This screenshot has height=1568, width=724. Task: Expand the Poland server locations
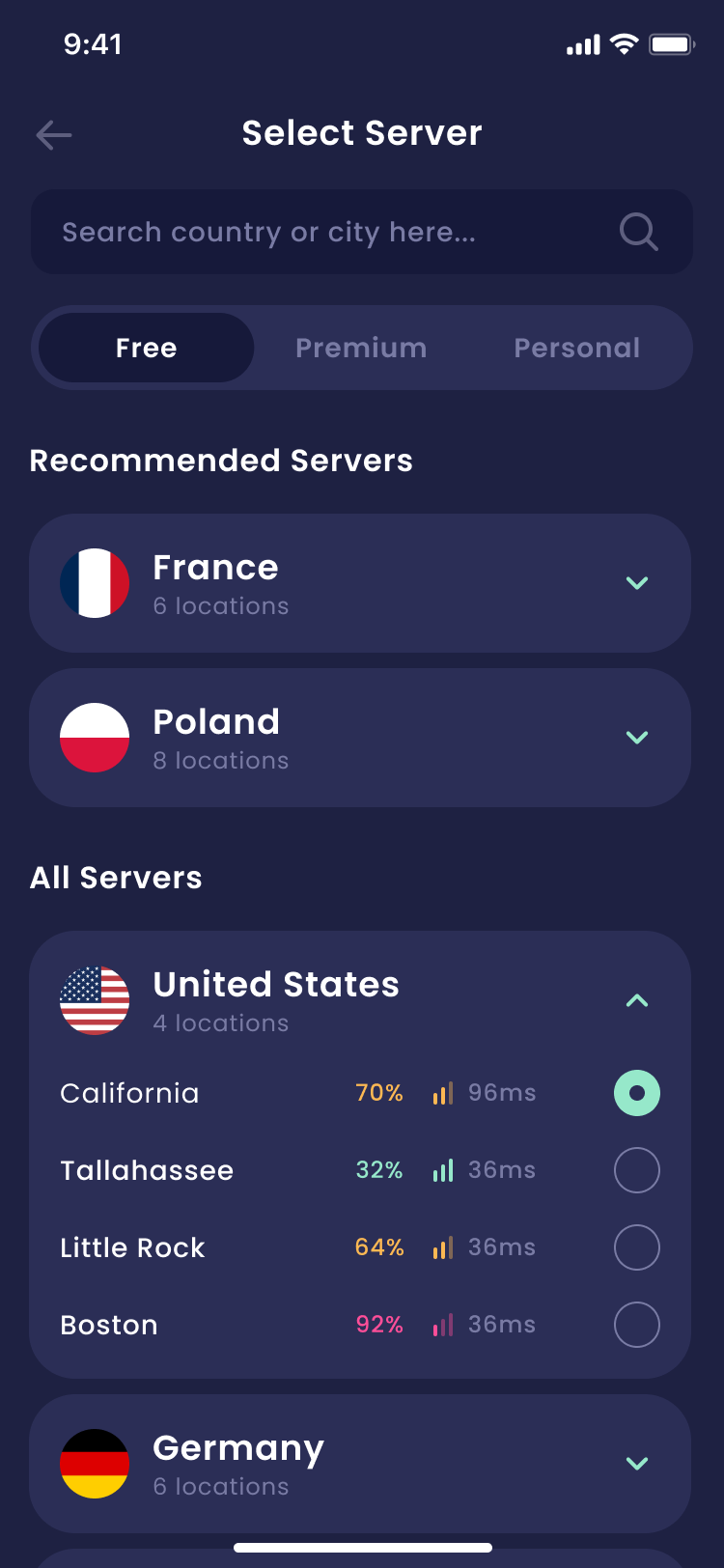[x=637, y=738]
